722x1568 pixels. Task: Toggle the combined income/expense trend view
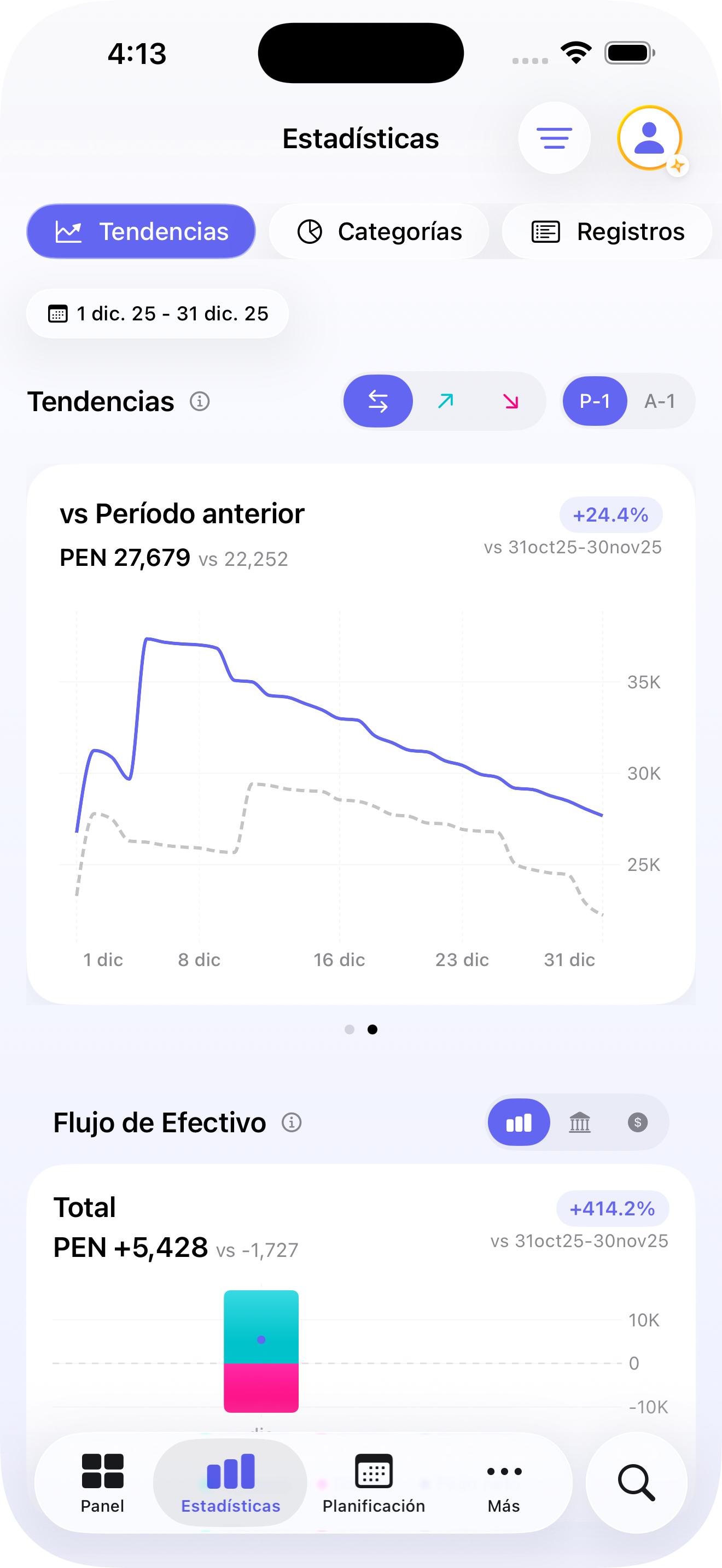(377, 401)
